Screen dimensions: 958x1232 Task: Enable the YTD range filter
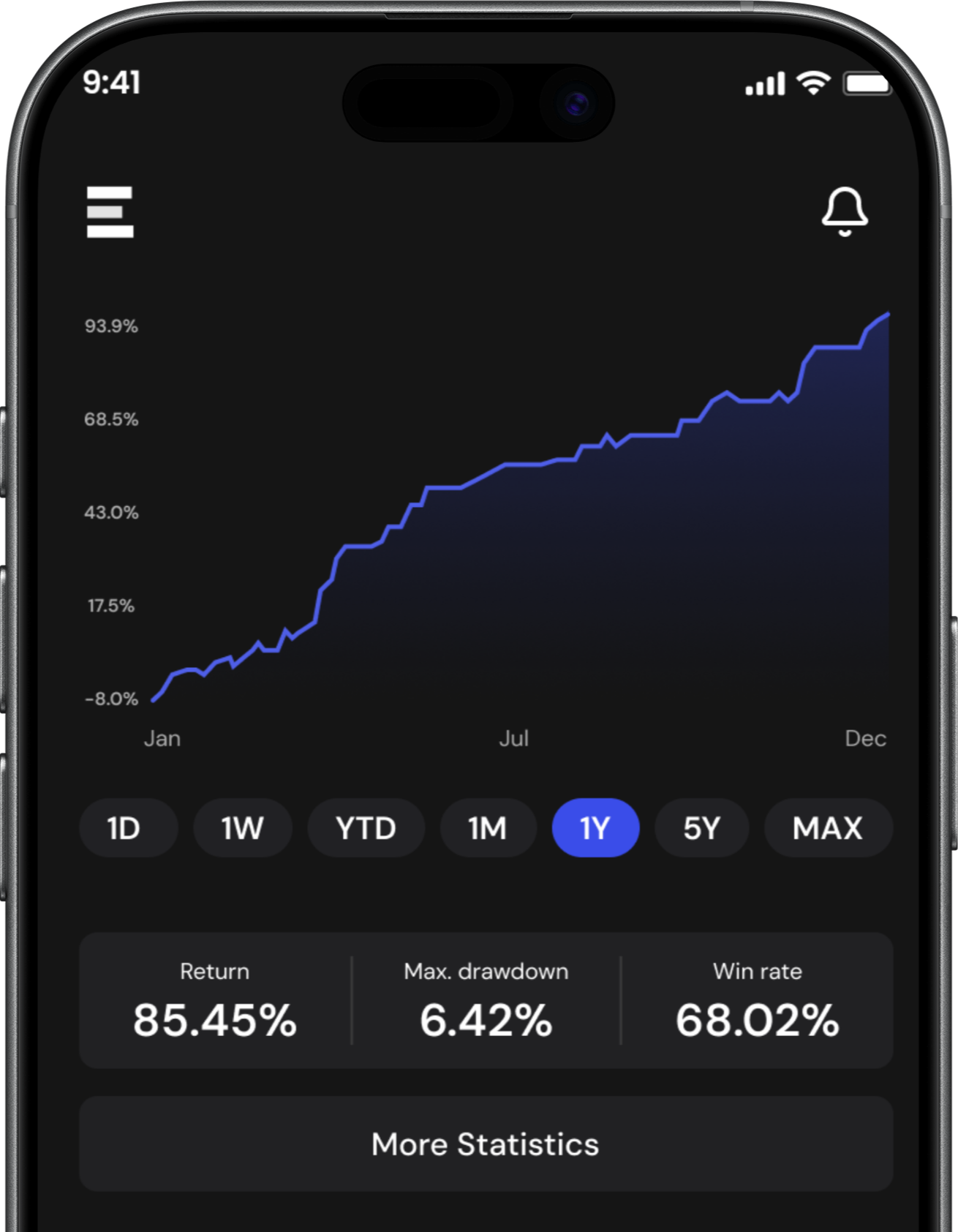pos(366,827)
